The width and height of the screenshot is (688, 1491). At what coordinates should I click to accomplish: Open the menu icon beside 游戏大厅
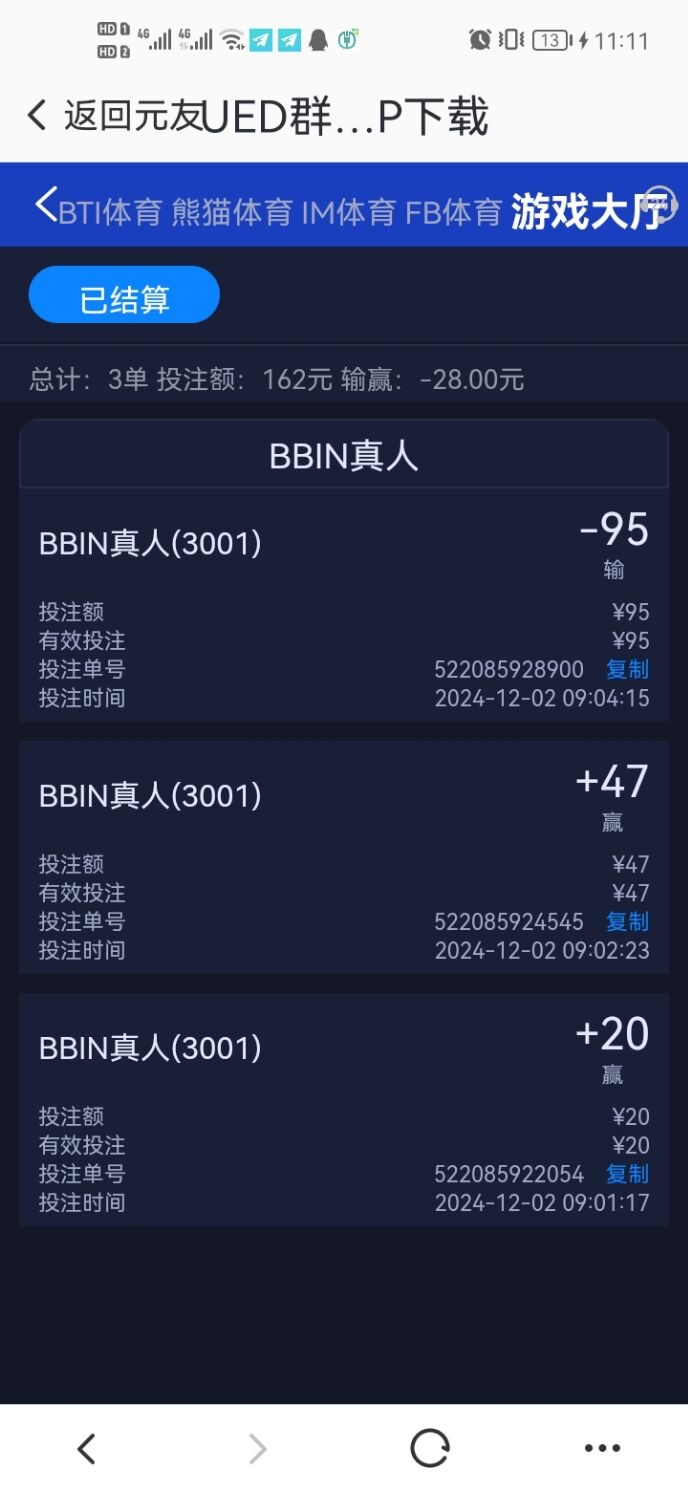point(661,203)
